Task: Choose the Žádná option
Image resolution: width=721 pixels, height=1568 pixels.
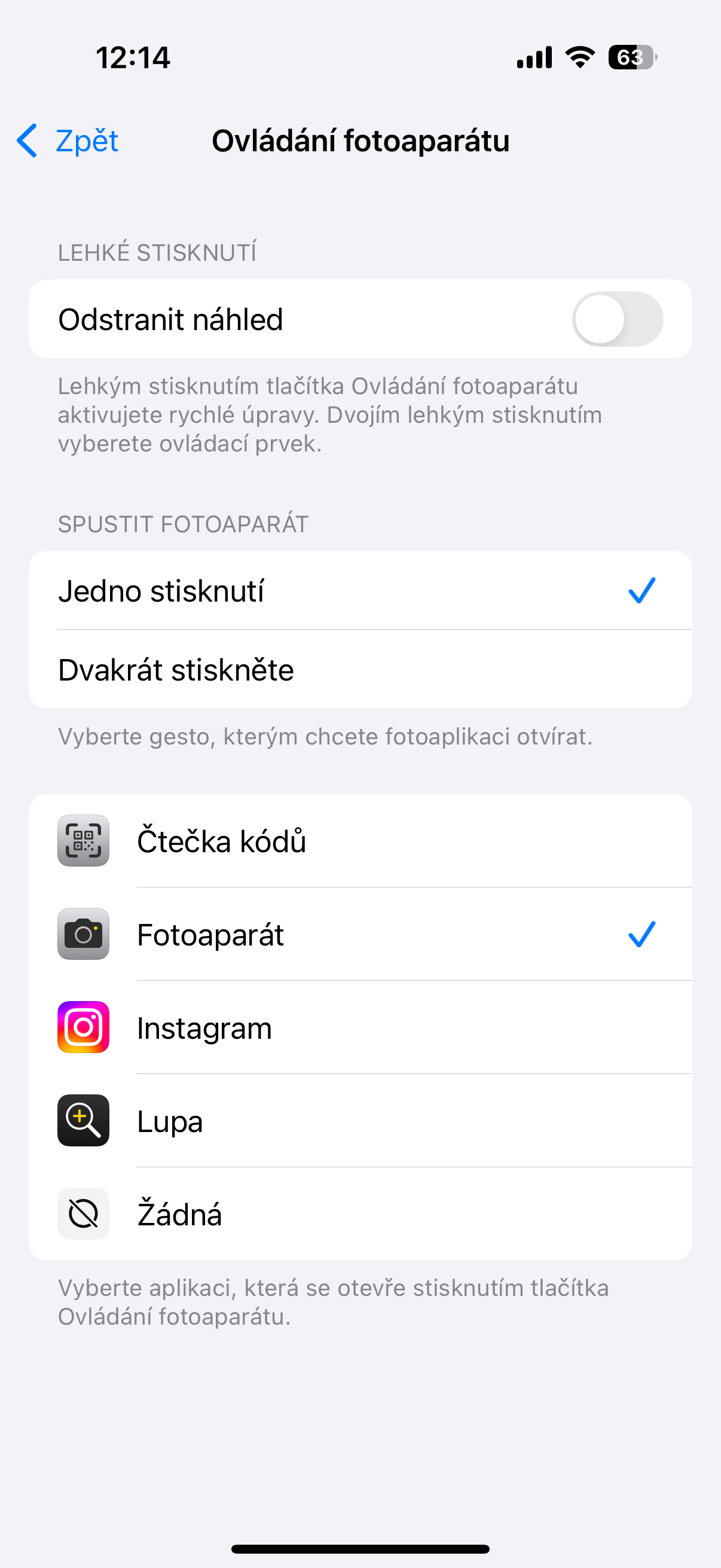Action: click(x=359, y=1214)
